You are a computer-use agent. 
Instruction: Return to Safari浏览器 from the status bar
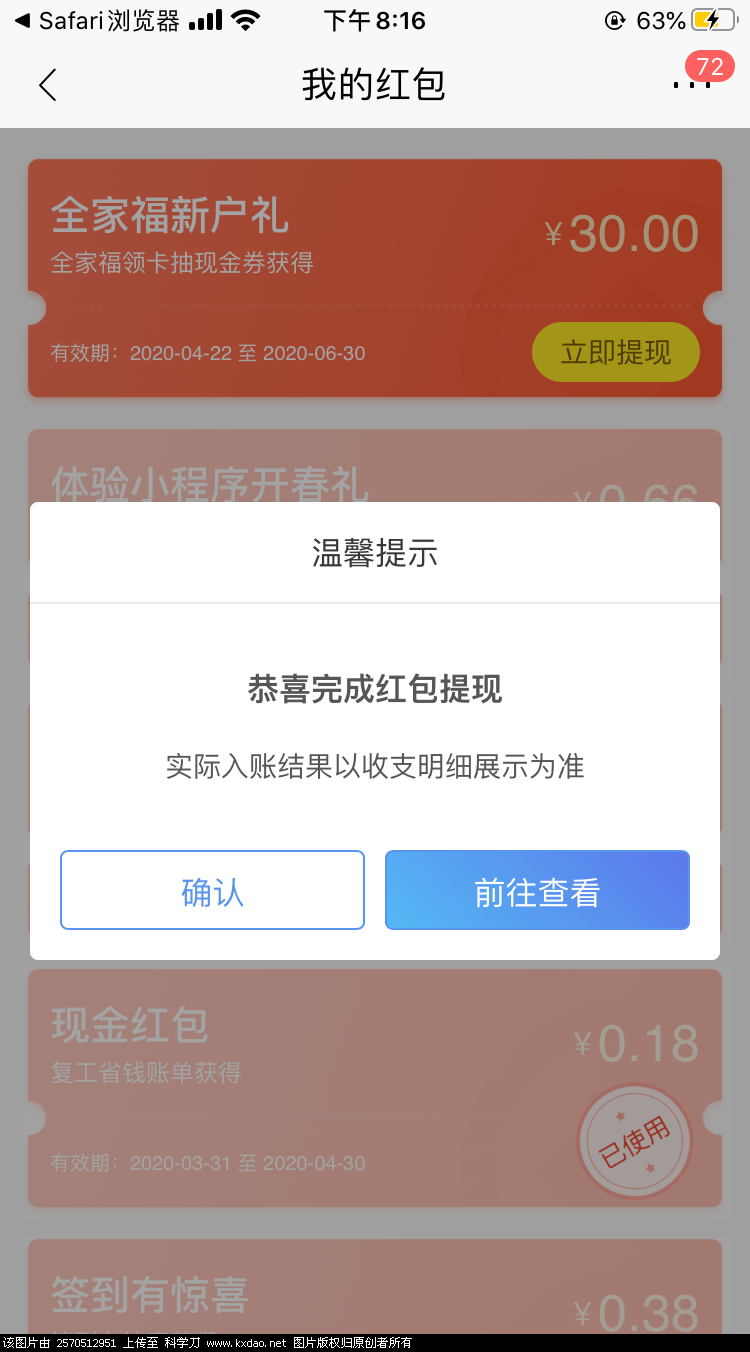click(97, 20)
